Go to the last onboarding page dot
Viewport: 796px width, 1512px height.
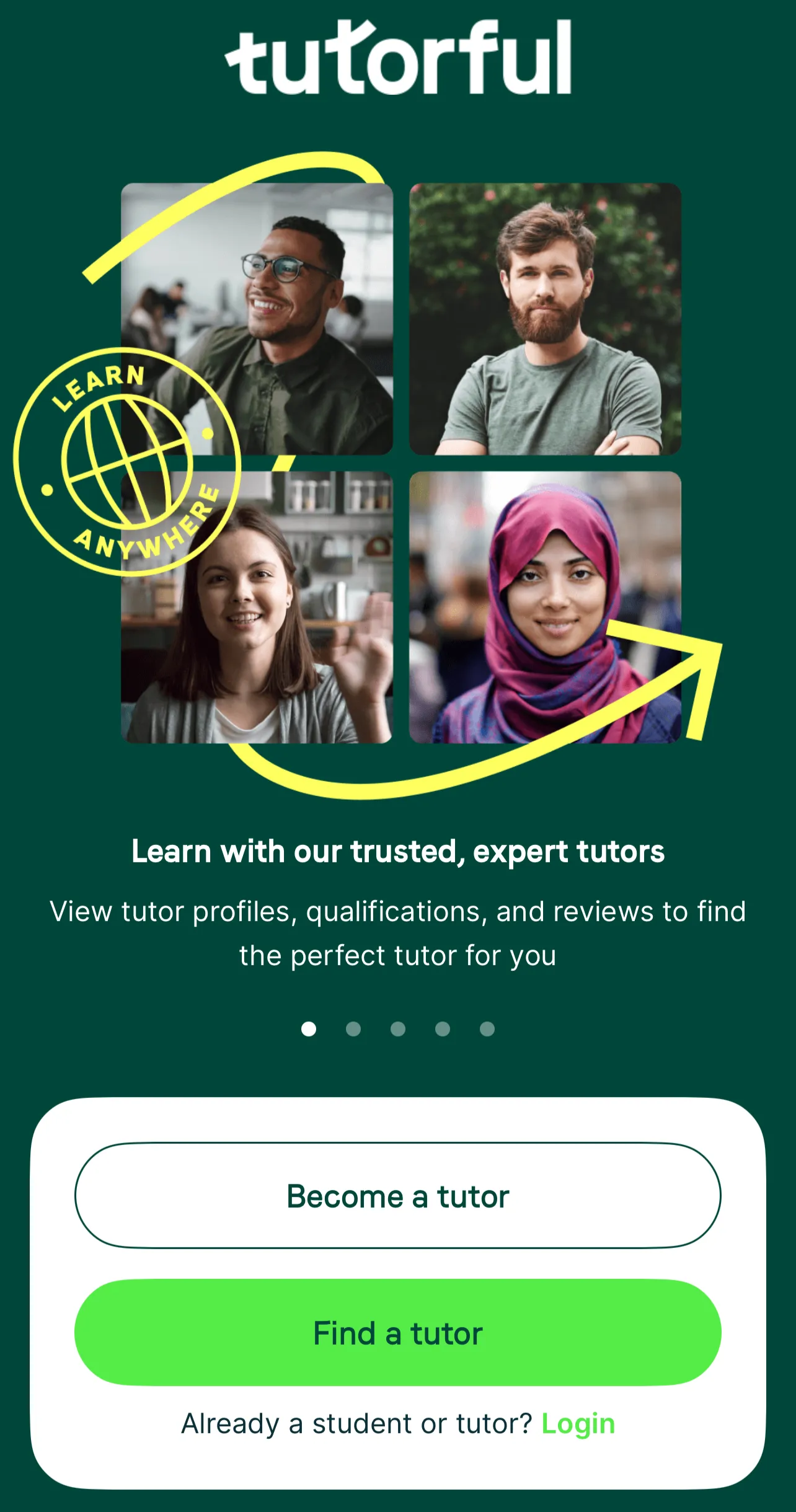487,1029
